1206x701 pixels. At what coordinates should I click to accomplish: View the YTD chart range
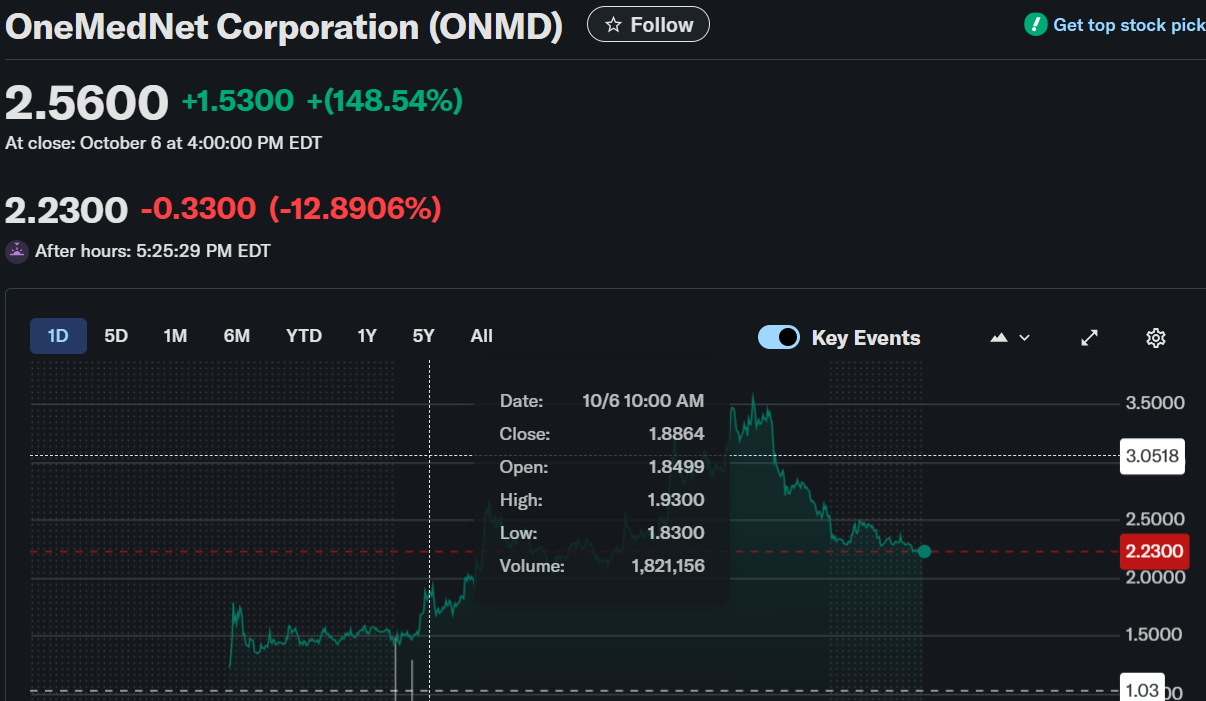coord(304,336)
